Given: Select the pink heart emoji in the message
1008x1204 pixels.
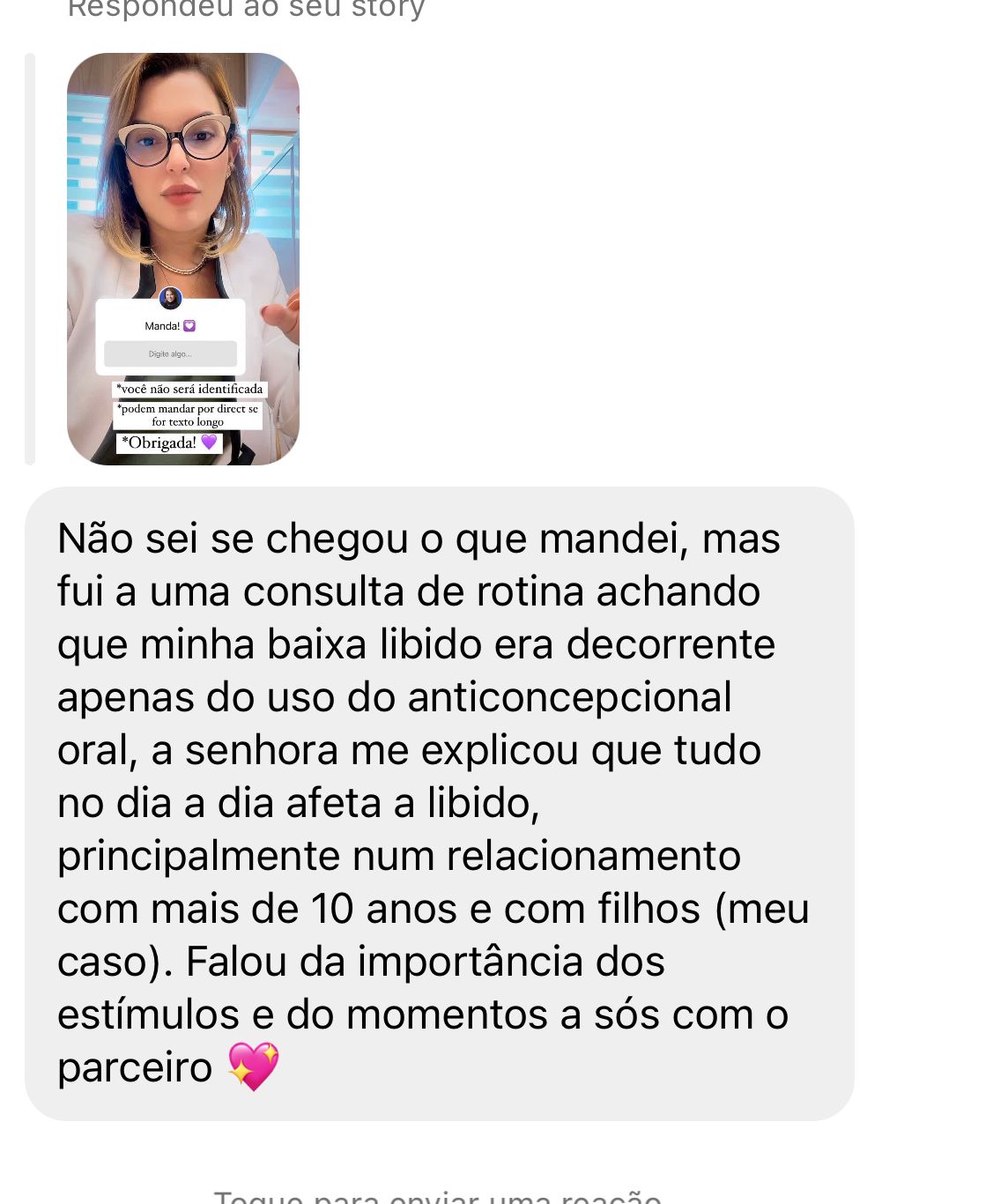Looking at the screenshot, I should pyautogui.click(x=255, y=1066).
